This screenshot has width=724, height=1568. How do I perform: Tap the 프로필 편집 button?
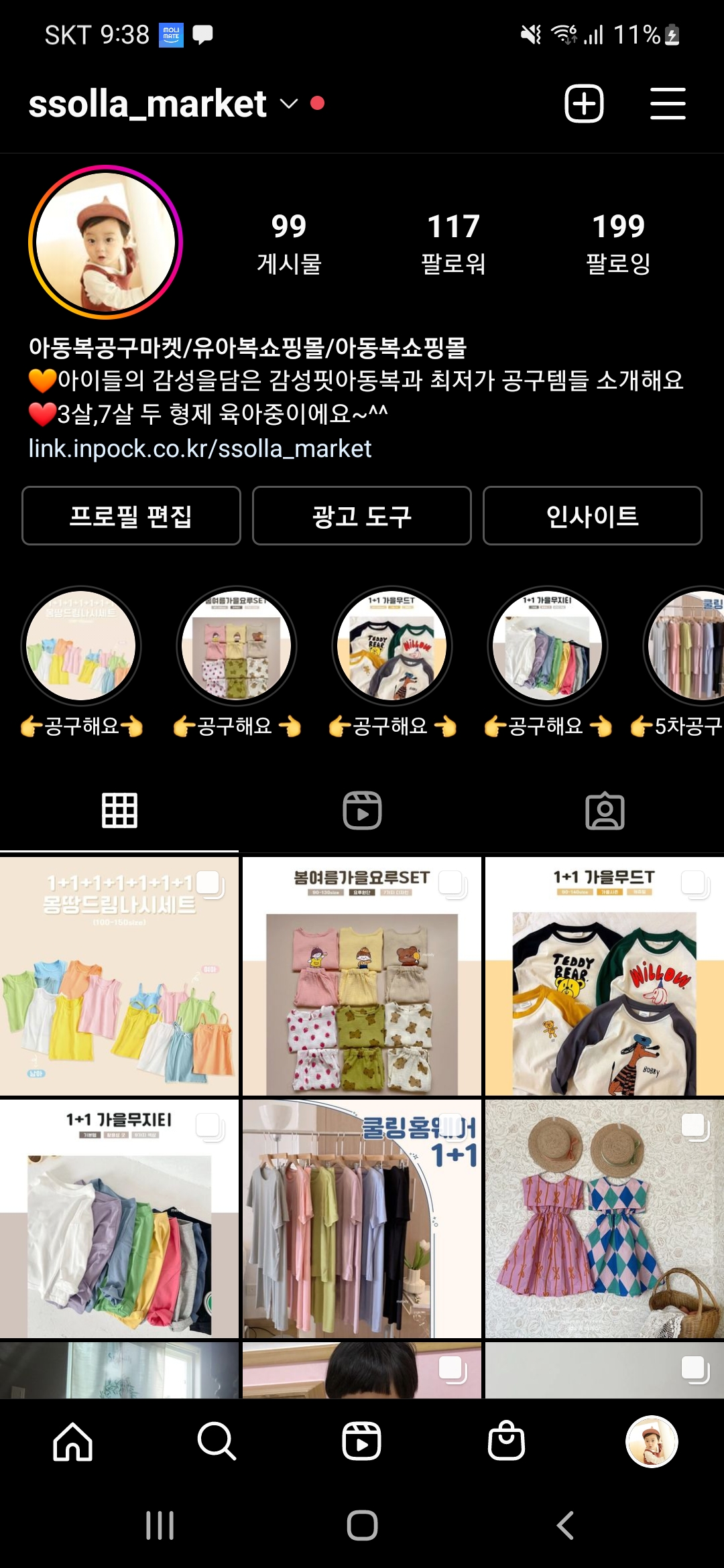click(131, 515)
